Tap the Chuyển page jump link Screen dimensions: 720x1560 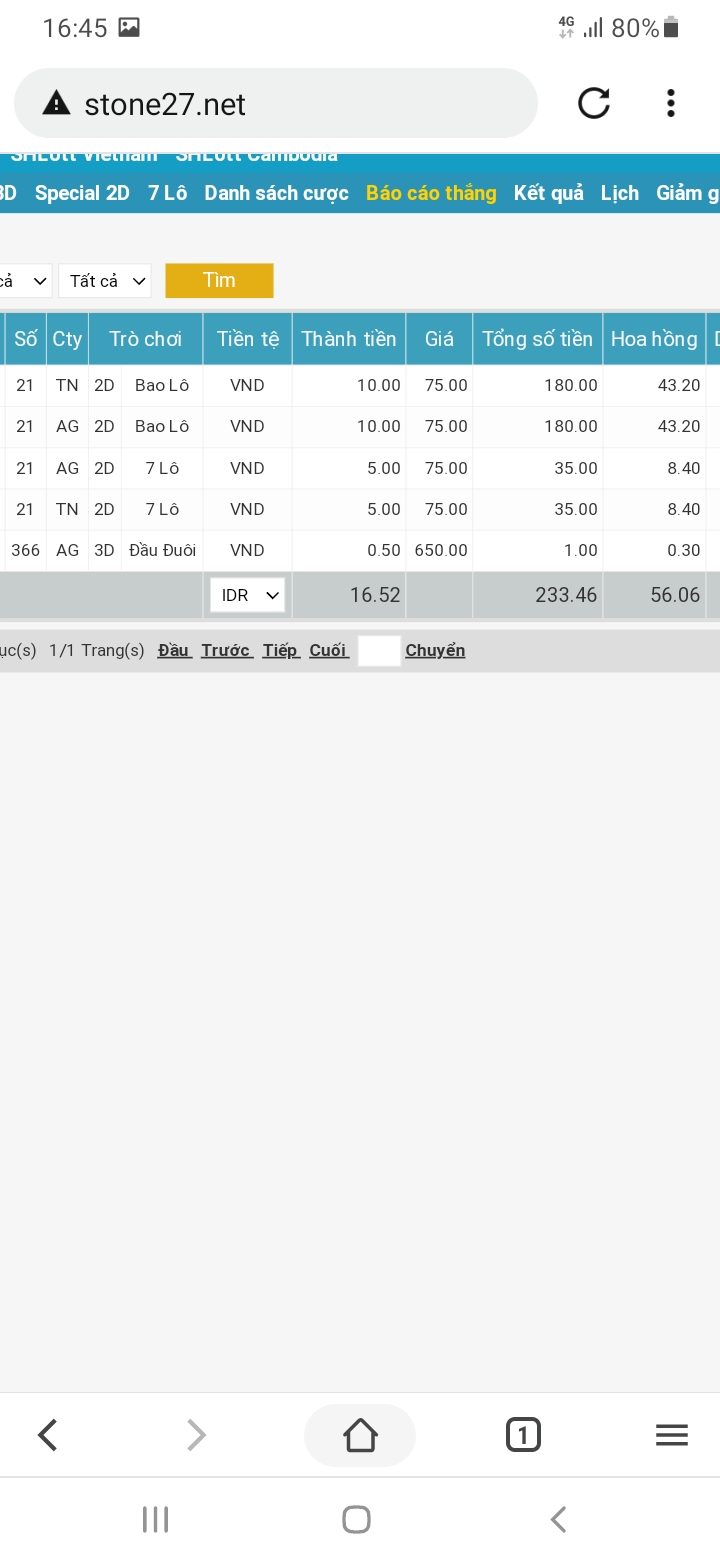tap(435, 650)
